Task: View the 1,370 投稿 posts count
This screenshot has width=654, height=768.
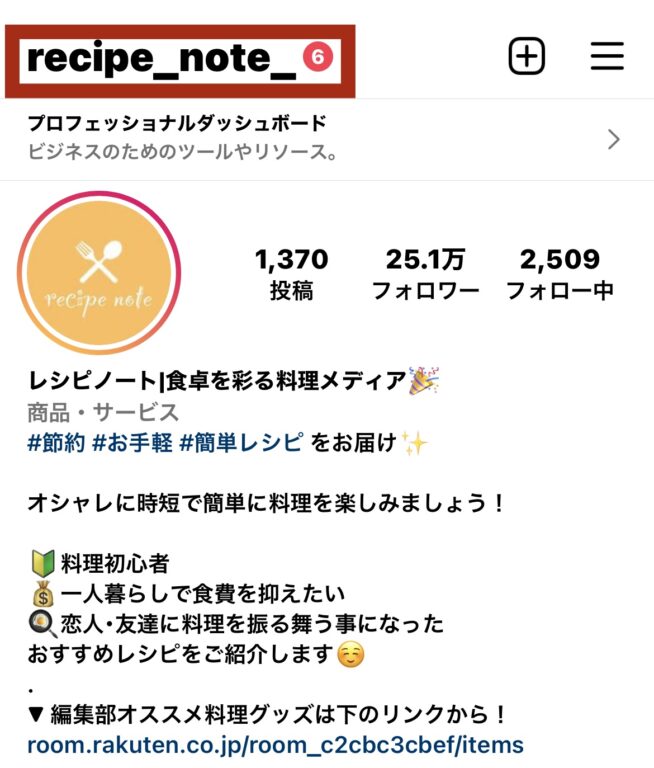Action: (x=291, y=274)
